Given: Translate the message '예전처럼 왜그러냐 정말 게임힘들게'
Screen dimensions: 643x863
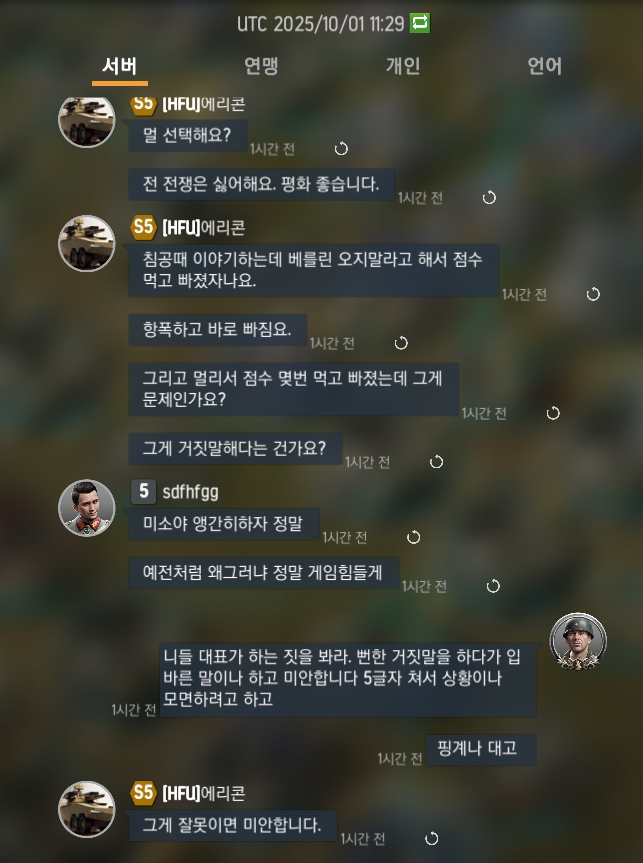Looking at the screenshot, I should pos(493,586).
